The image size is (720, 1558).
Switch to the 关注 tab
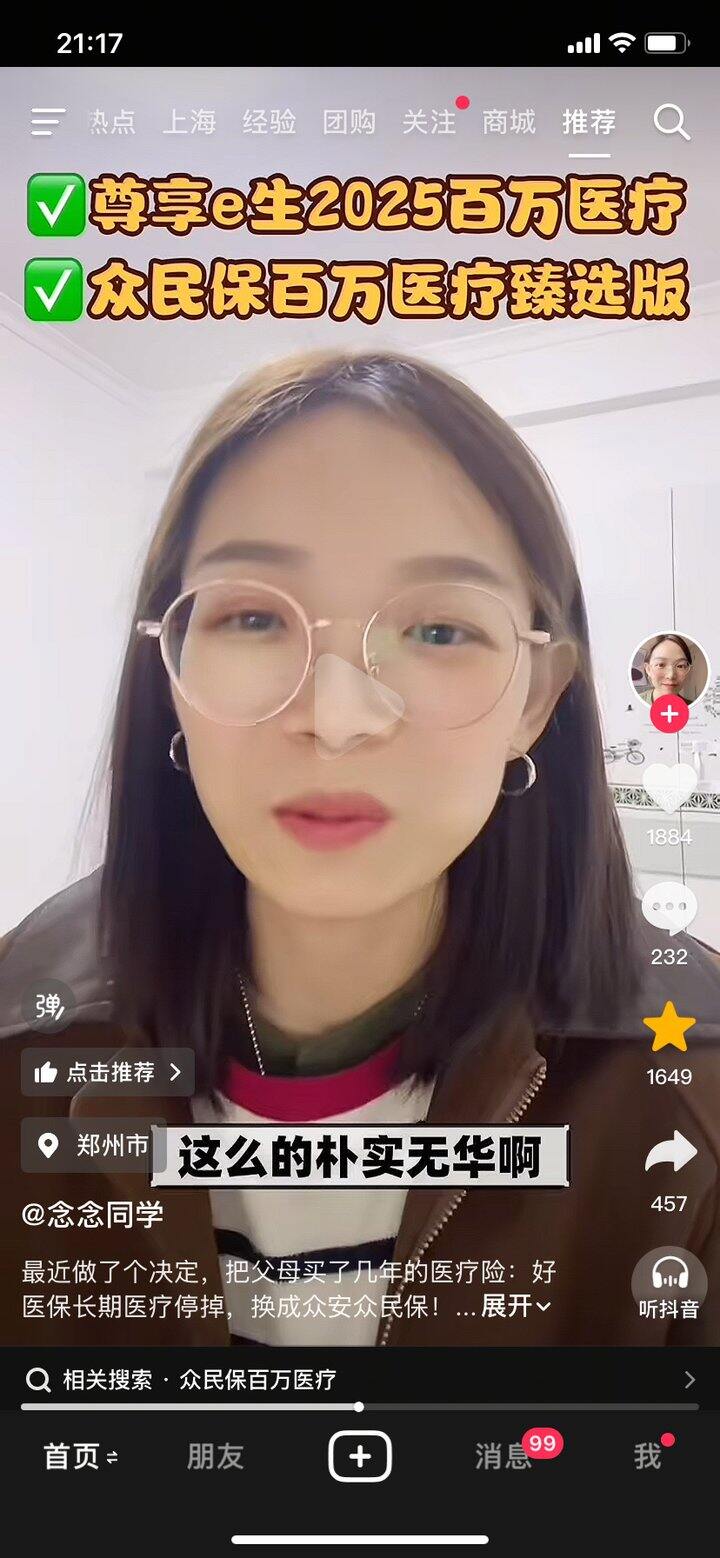click(x=429, y=122)
